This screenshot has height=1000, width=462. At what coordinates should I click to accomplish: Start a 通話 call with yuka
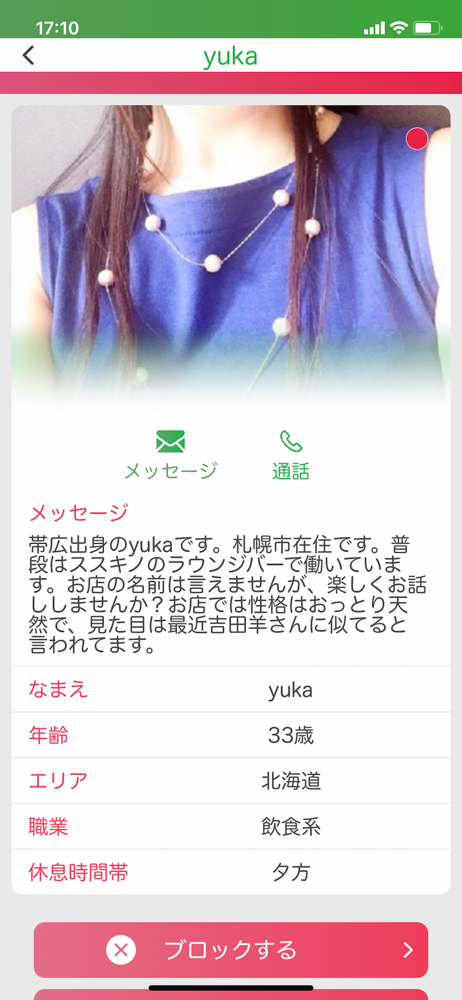291,455
